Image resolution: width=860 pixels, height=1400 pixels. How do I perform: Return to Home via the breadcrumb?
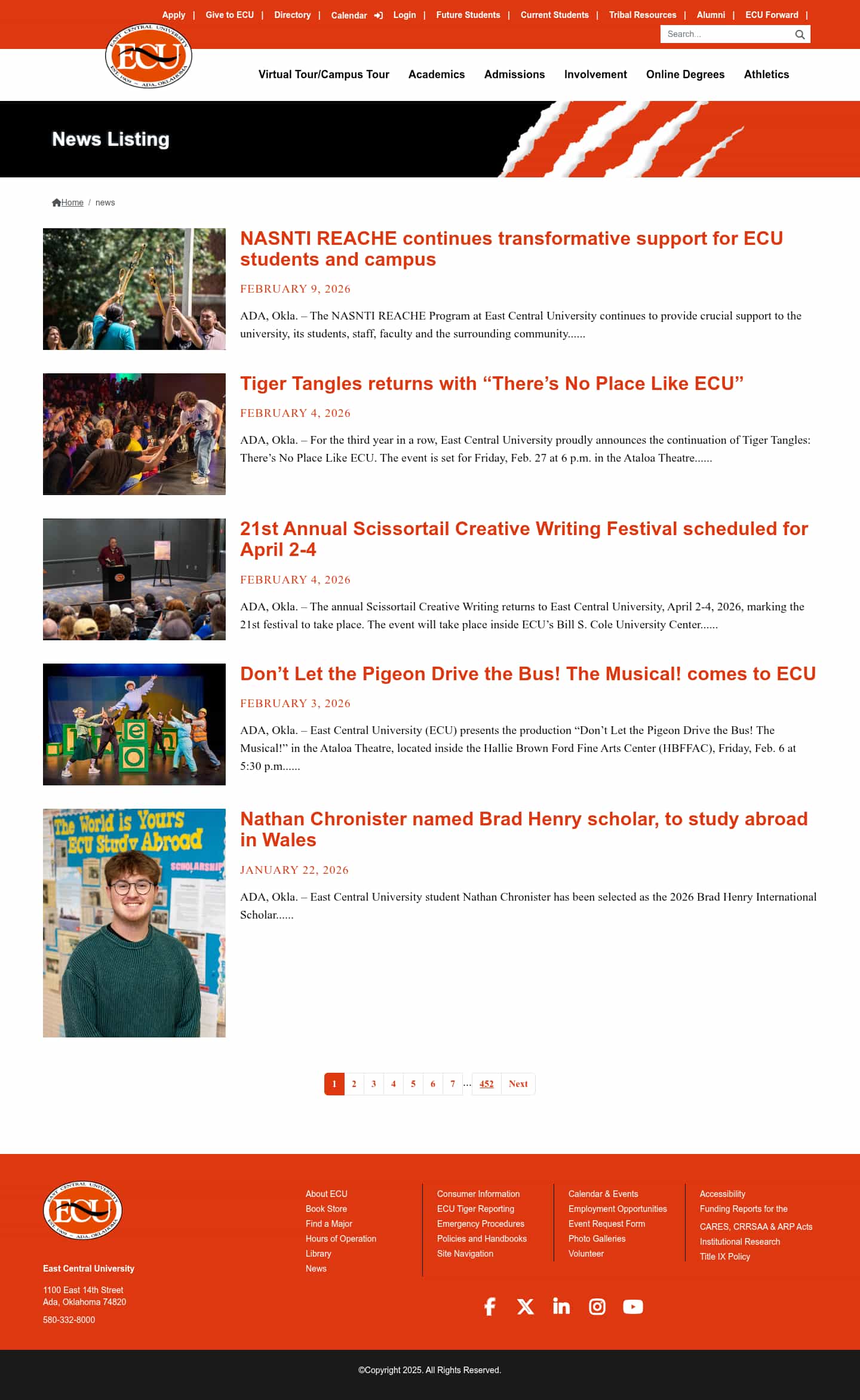(72, 202)
